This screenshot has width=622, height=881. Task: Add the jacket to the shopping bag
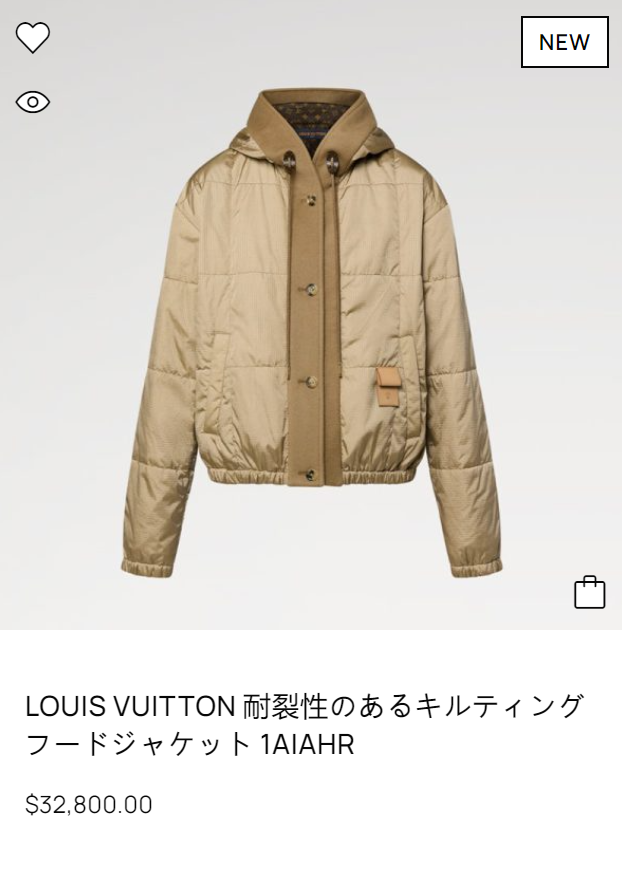(x=589, y=592)
